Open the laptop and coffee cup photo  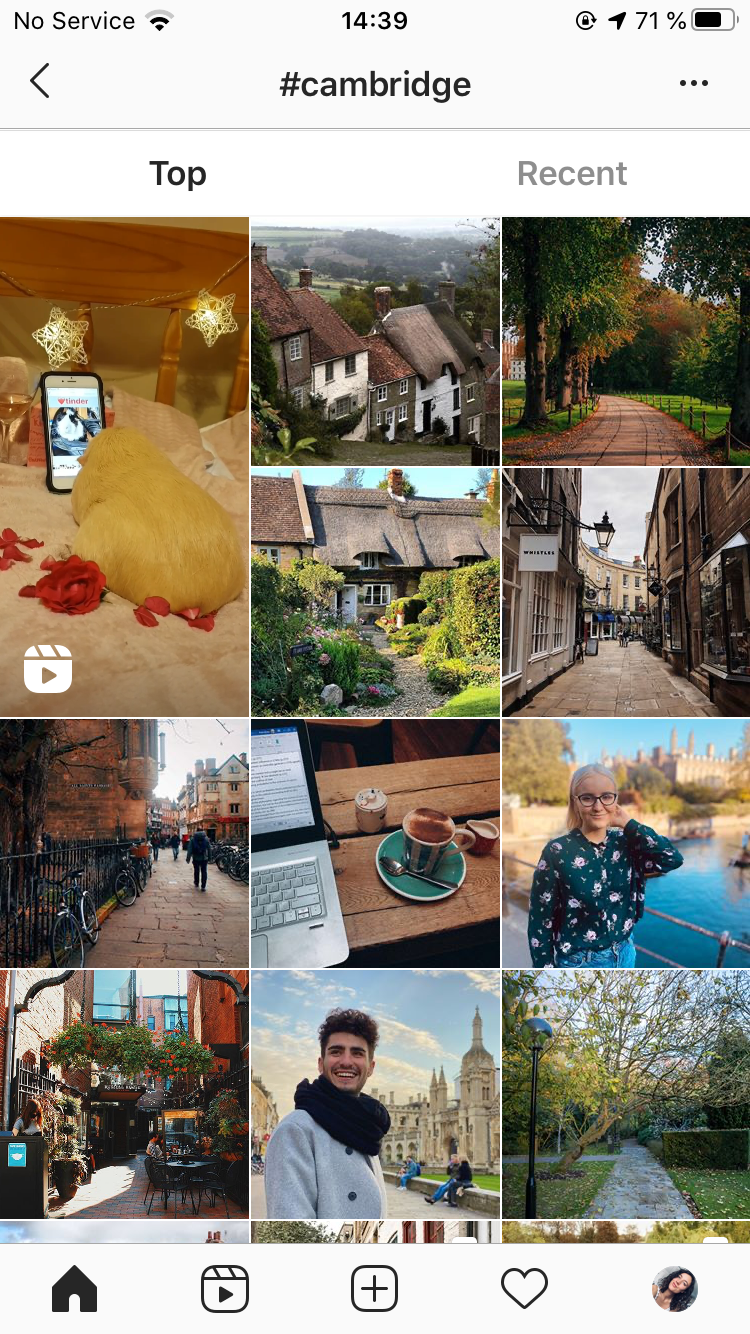pos(375,843)
